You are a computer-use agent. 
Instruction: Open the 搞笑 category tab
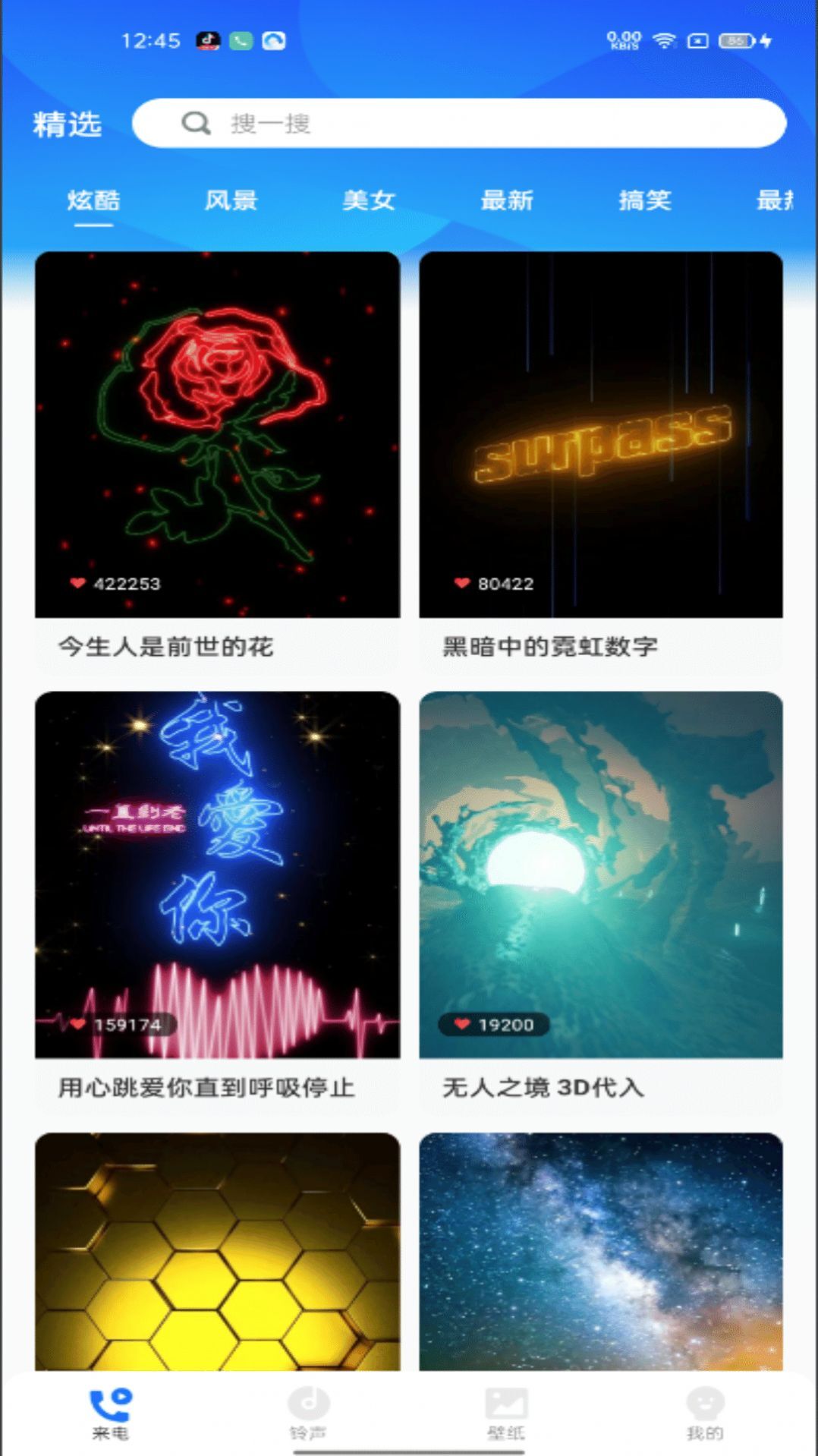[646, 200]
